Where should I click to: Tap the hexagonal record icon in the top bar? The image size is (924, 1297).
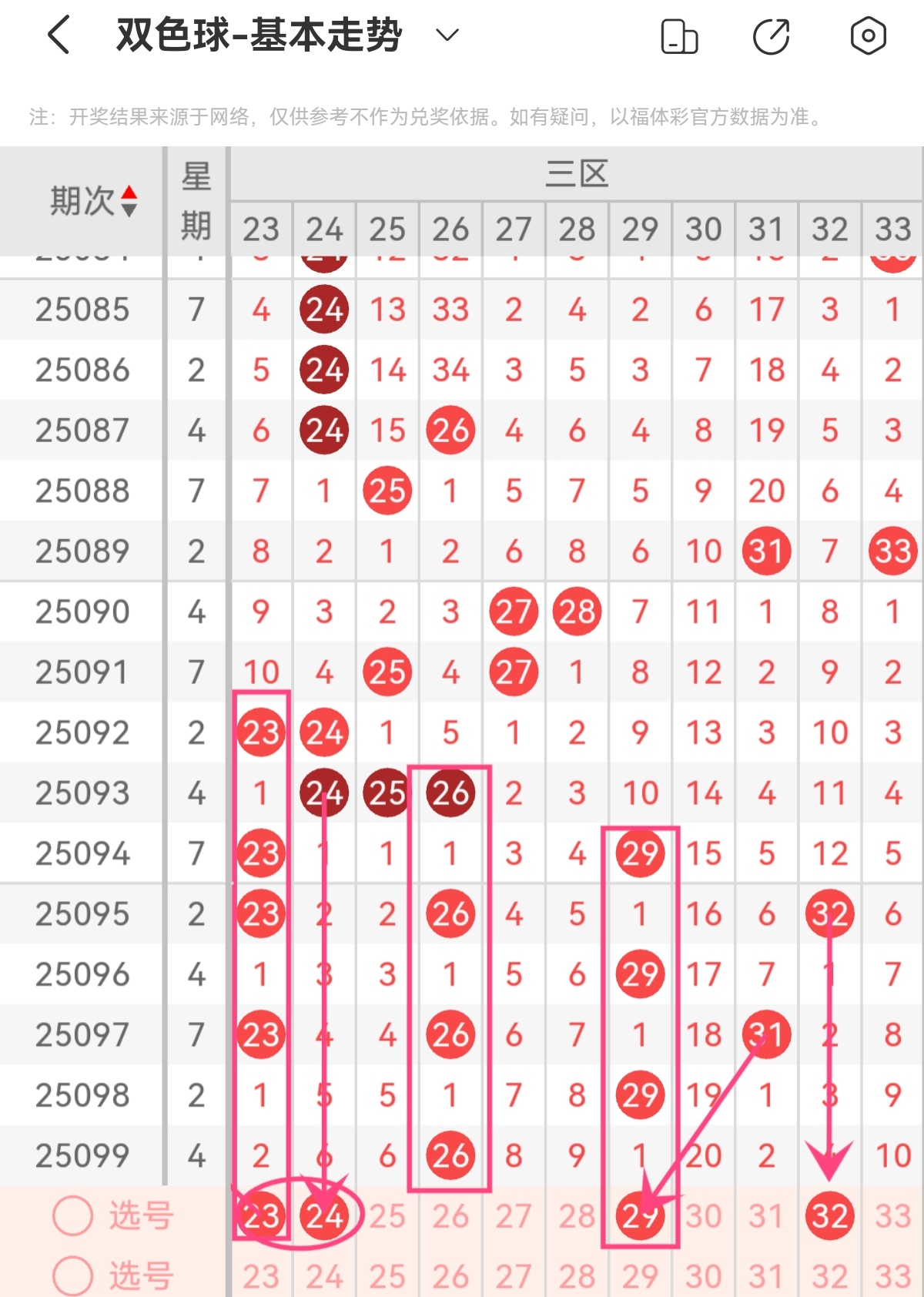coord(867,35)
